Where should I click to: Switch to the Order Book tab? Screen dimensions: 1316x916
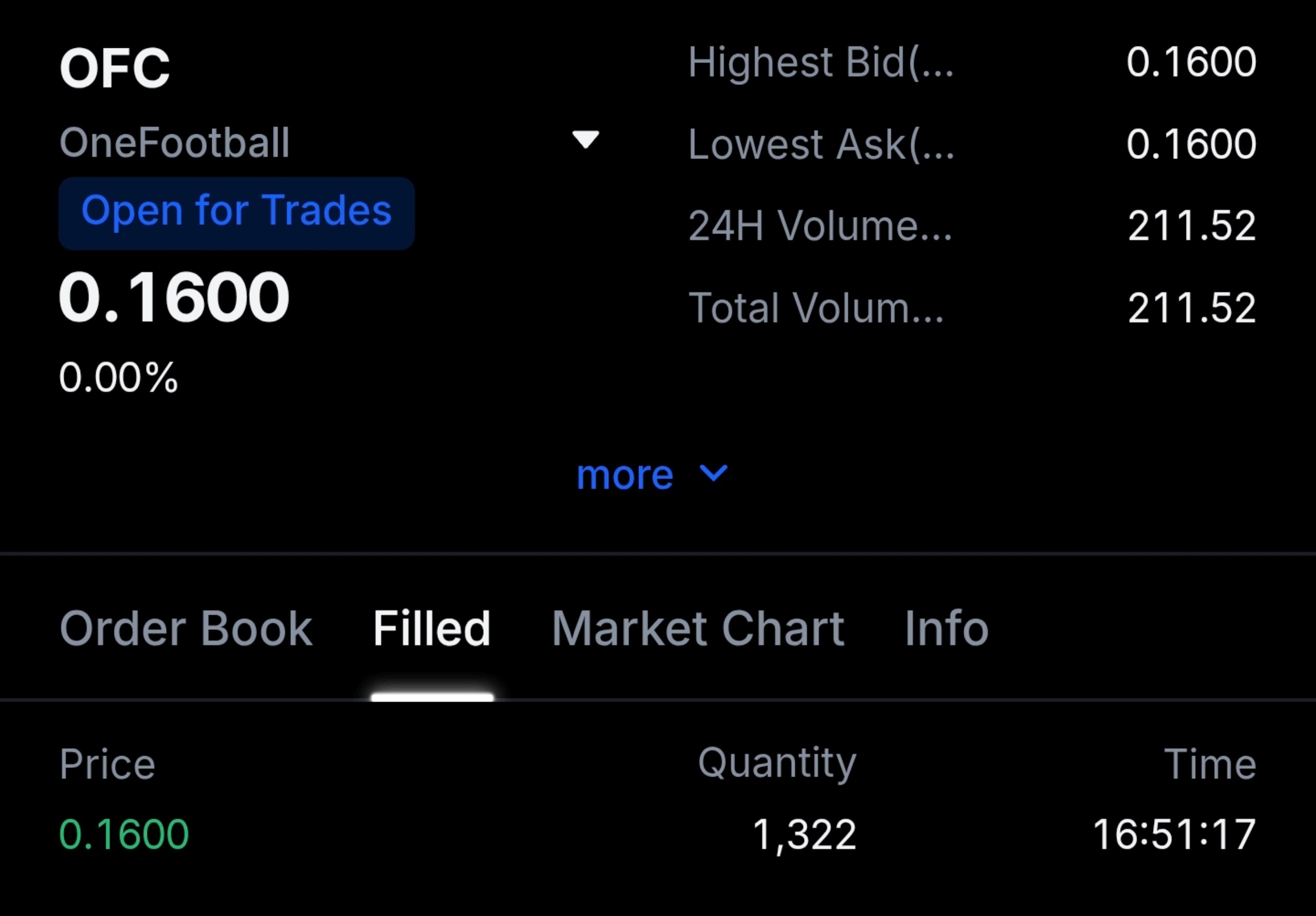[186, 628]
